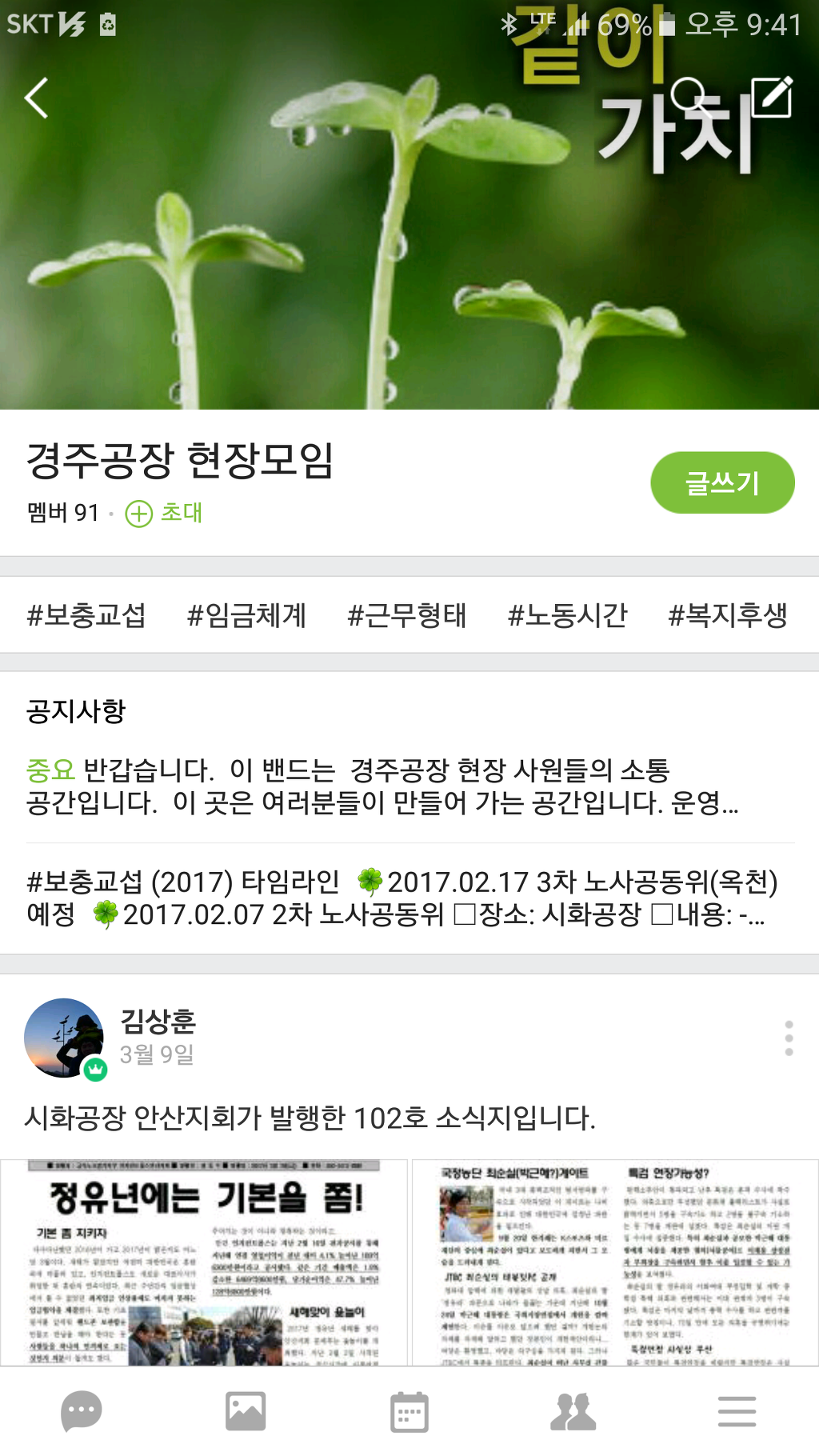This screenshot has height=1456, width=819.
Task: Tap the green 글쓰기 button
Action: pyautogui.click(x=722, y=482)
